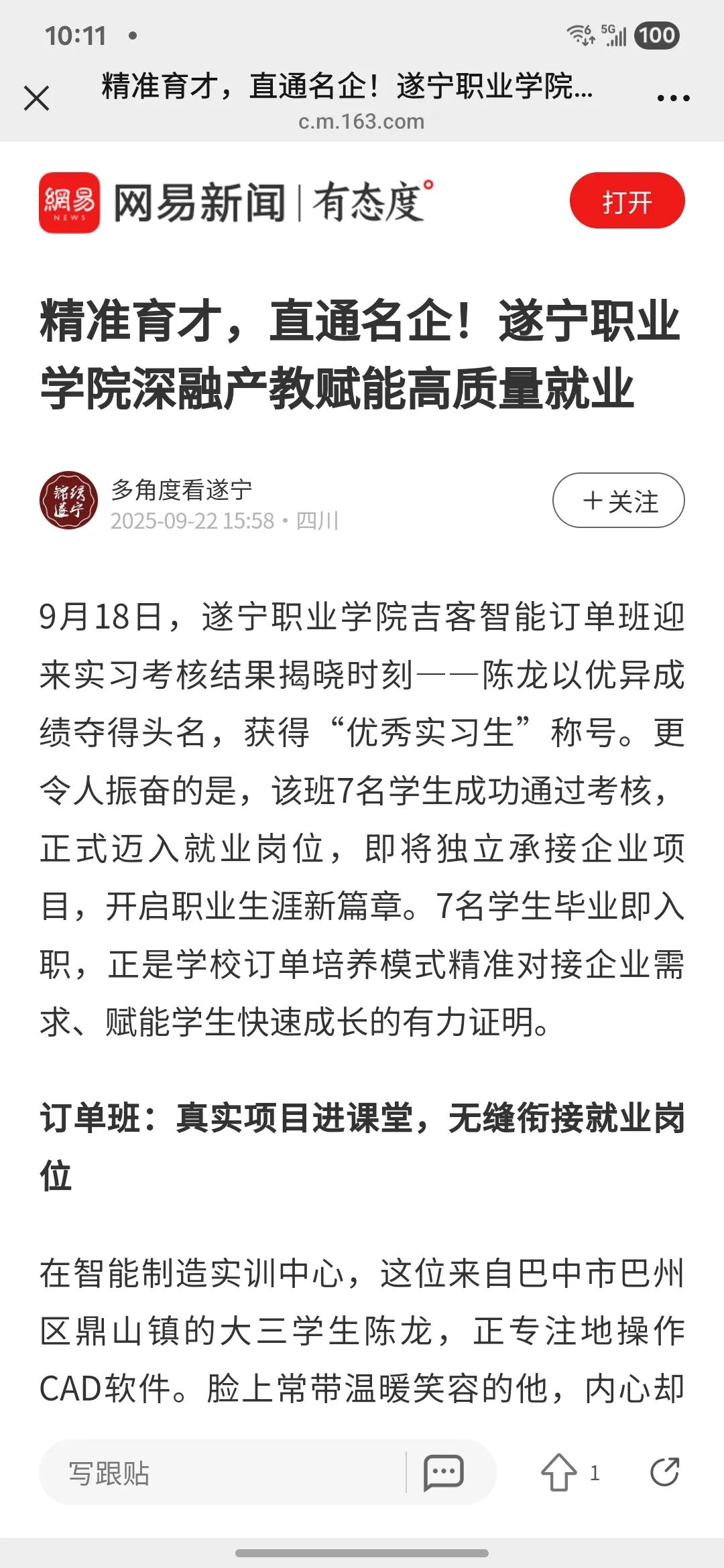View comments via the speech bubble icon
The height and width of the screenshot is (1568, 724).
[x=443, y=1473]
